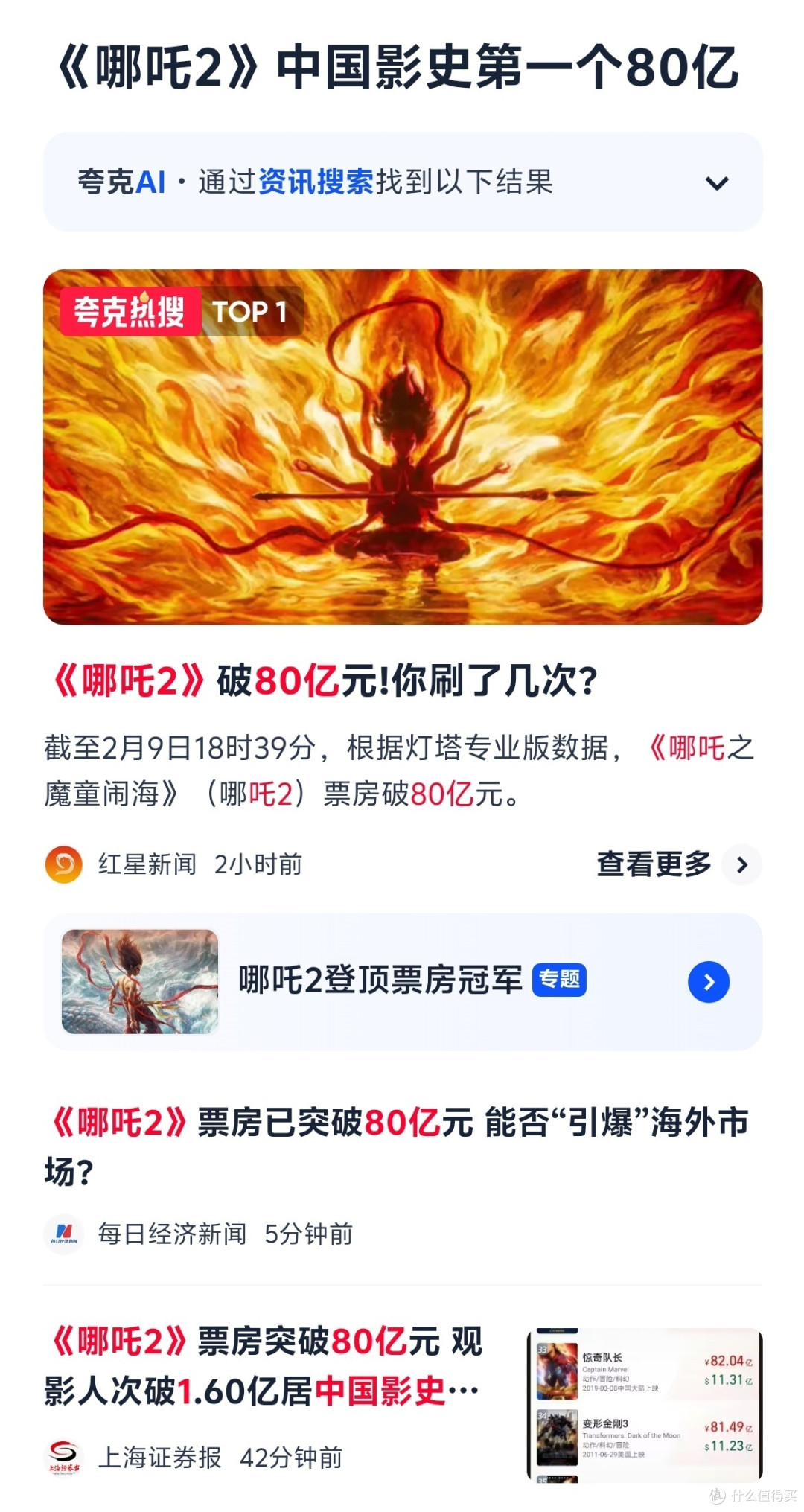This screenshot has height=1512, width=804.
Task: Click the 专题 blue tag icon
Action: [x=561, y=980]
